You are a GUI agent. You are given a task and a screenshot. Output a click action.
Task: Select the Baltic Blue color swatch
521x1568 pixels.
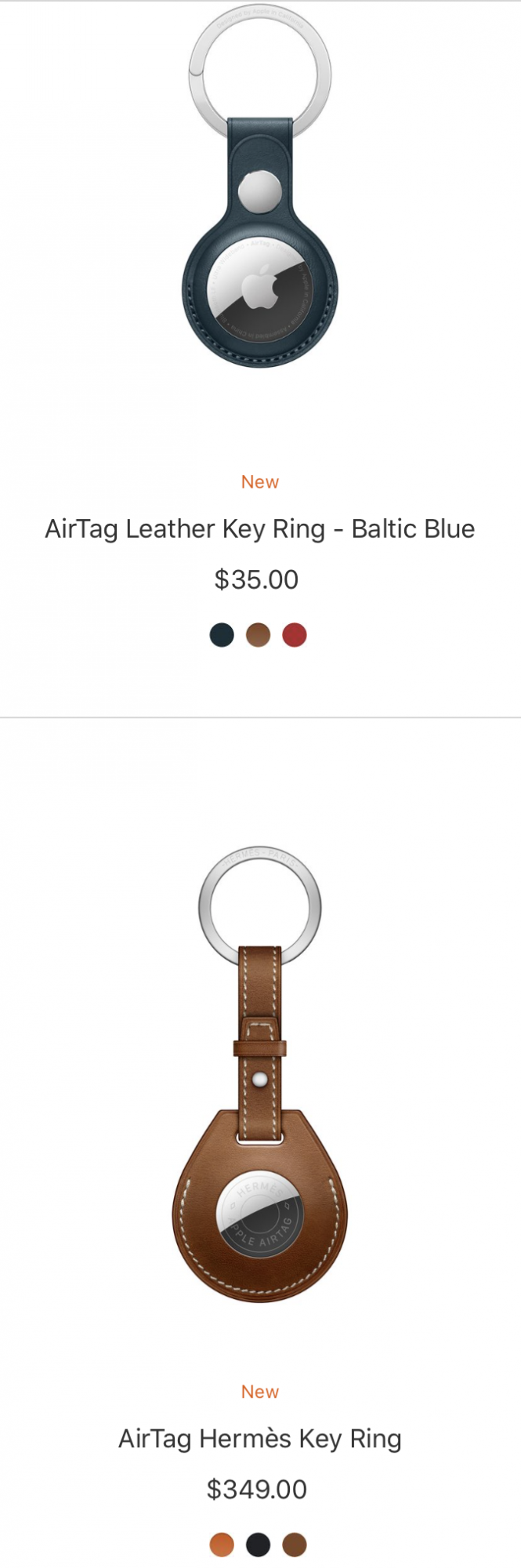pyautogui.click(x=223, y=635)
